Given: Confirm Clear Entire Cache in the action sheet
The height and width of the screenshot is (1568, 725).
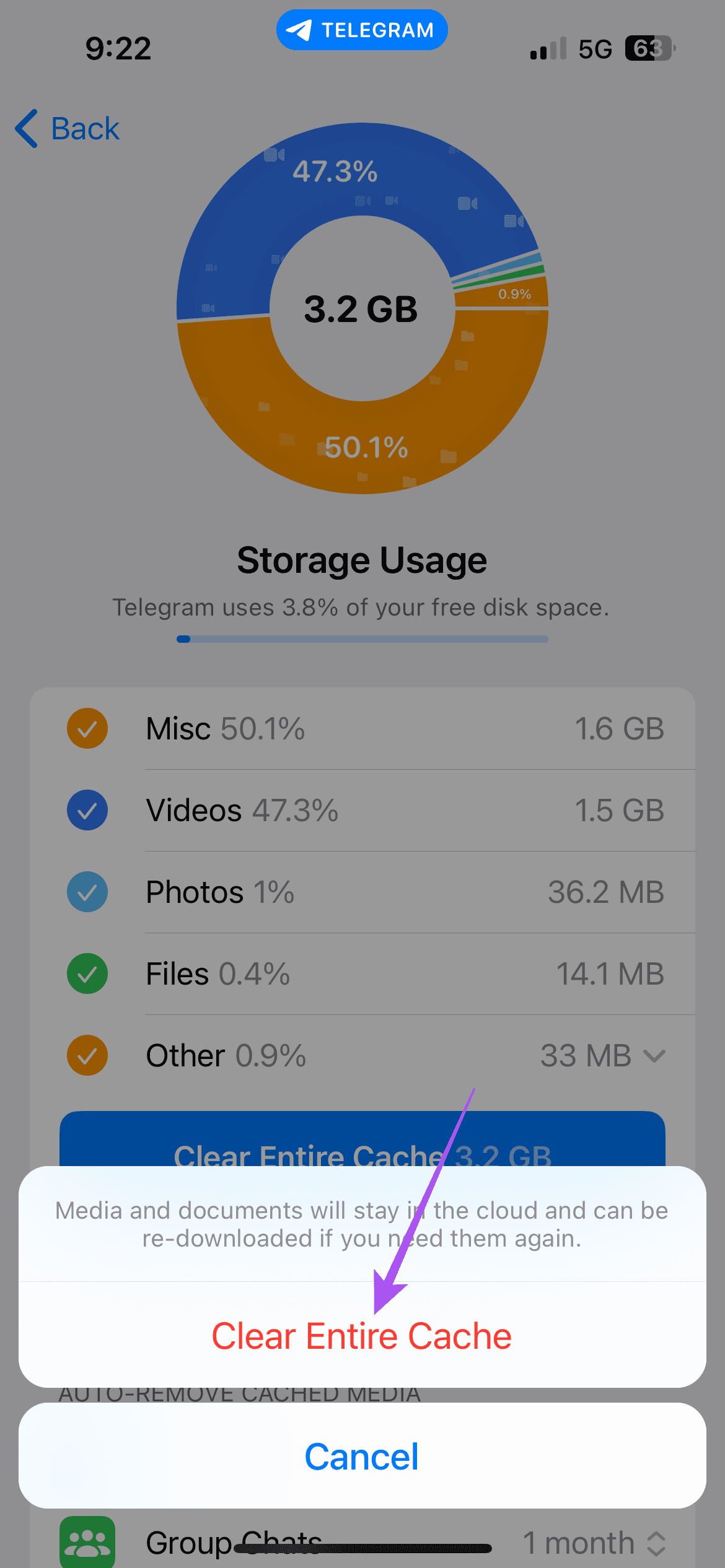Looking at the screenshot, I should point(361,1336).
